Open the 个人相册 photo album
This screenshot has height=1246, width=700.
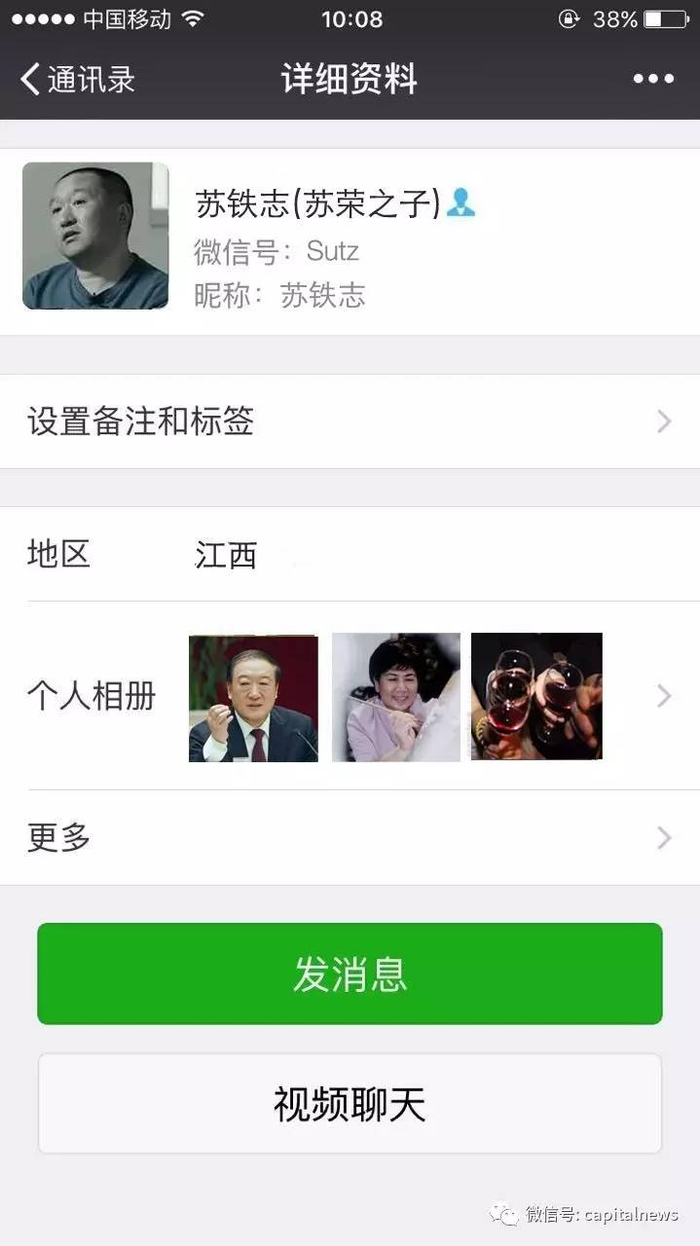click(x=350, y=696)
